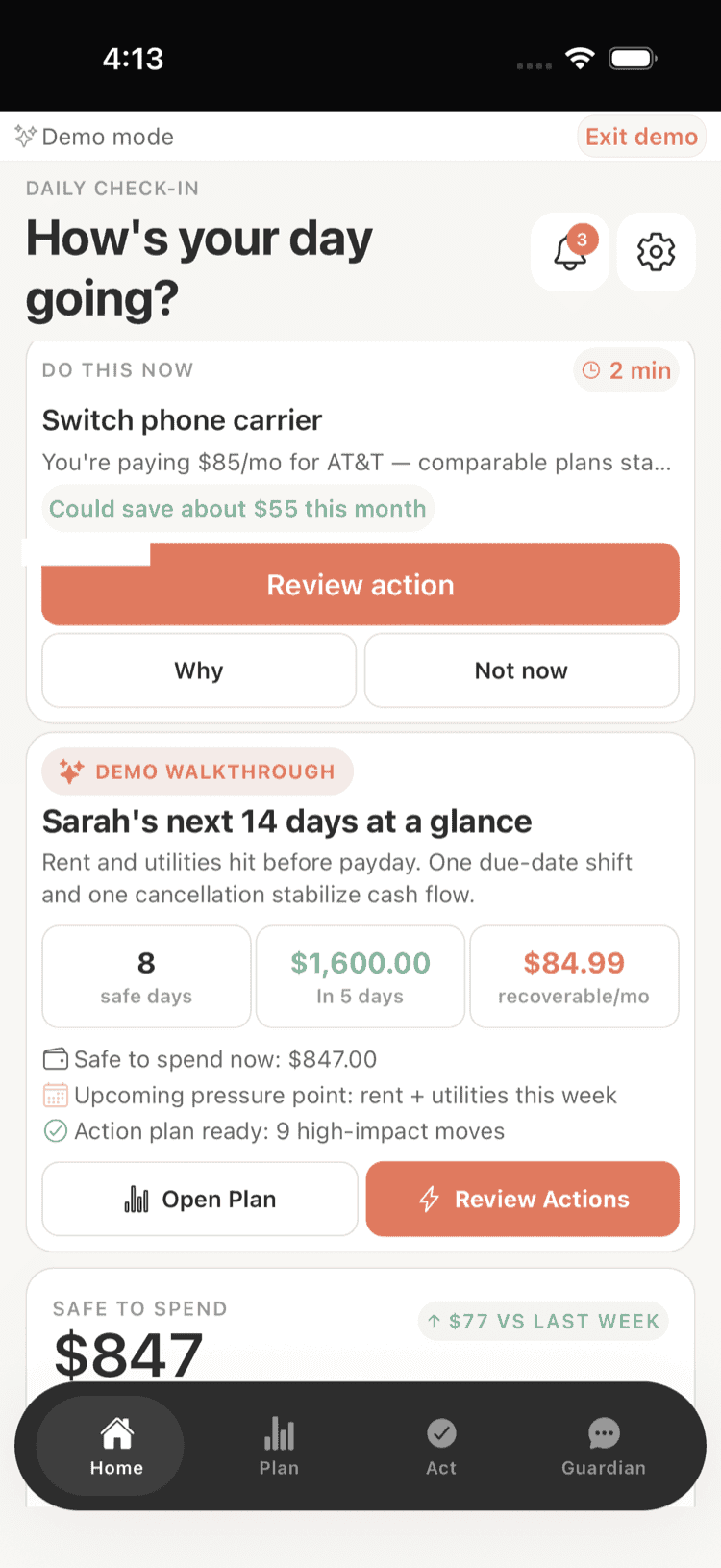The height and width of the screenshot is (1568, 721).
Task: Open the settings gear
Action: (656, 252)
